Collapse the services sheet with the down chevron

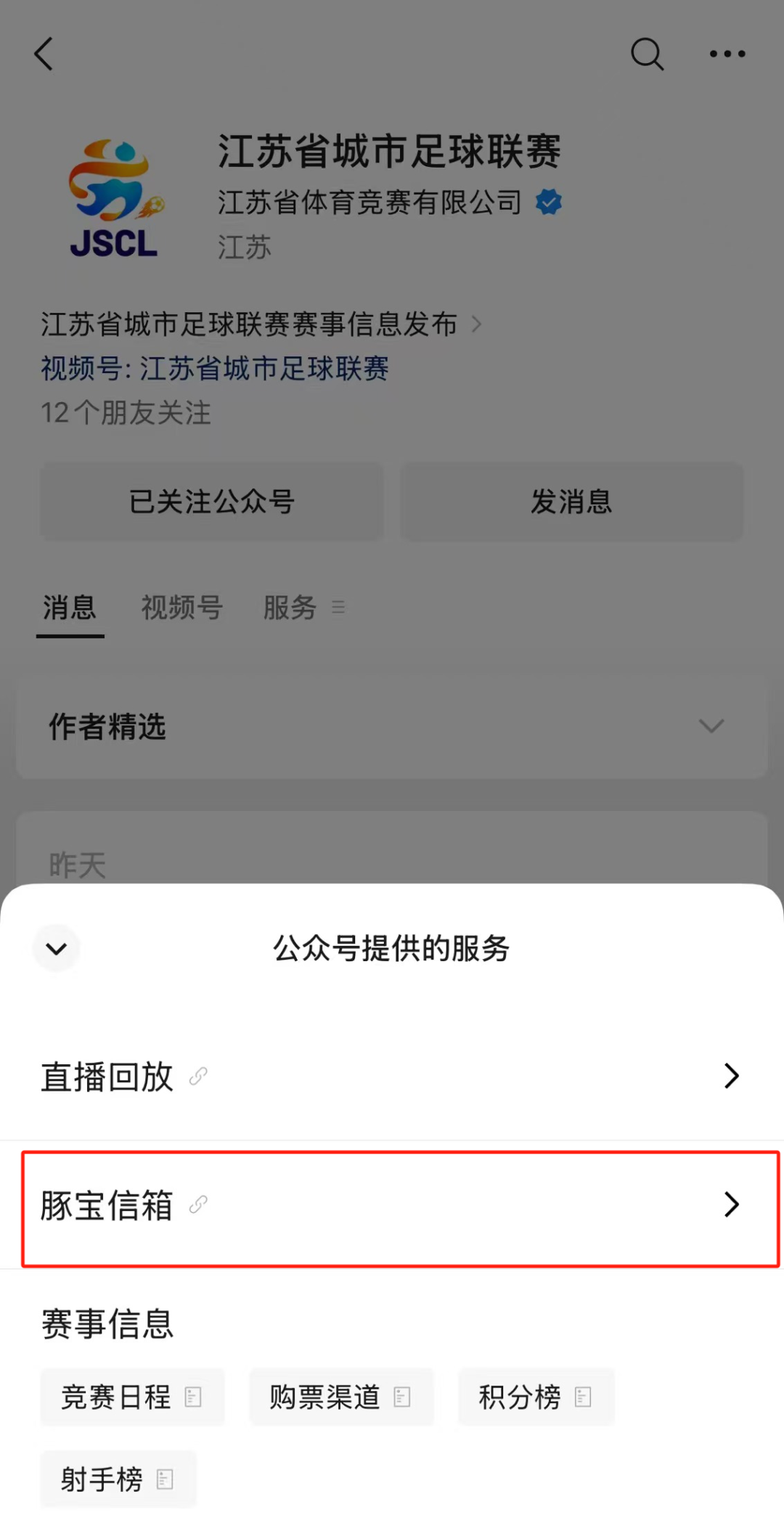(56, 948)
